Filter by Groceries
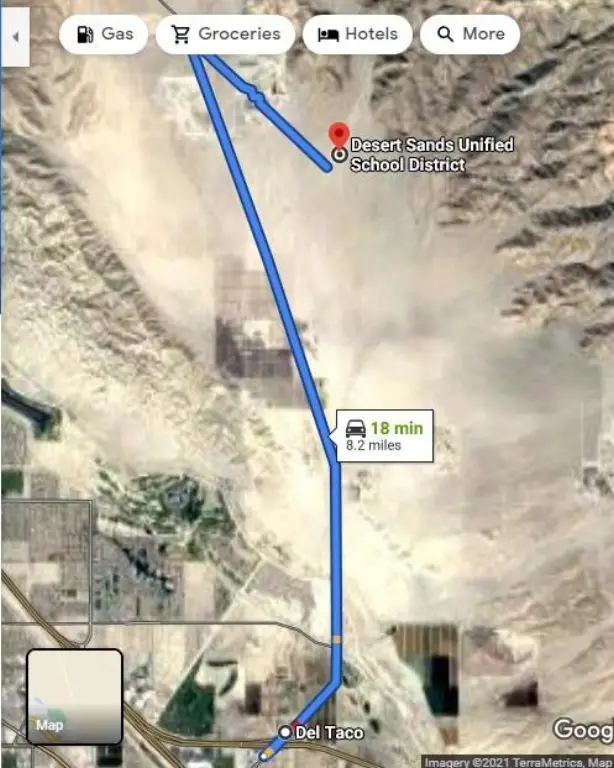Viewport: 614px width, 768px height. (225, 34)
